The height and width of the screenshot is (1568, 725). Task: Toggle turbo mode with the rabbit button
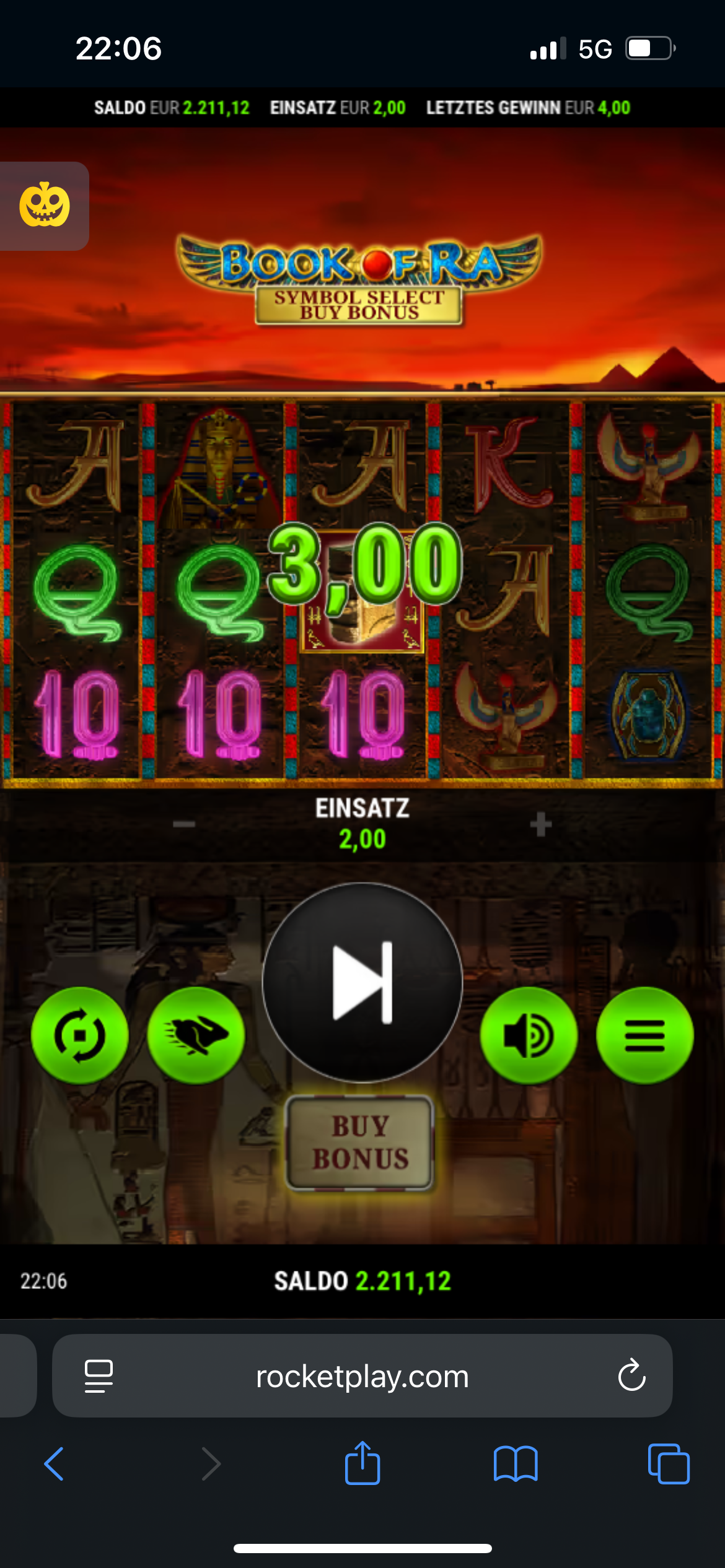tap(196, 1035)
